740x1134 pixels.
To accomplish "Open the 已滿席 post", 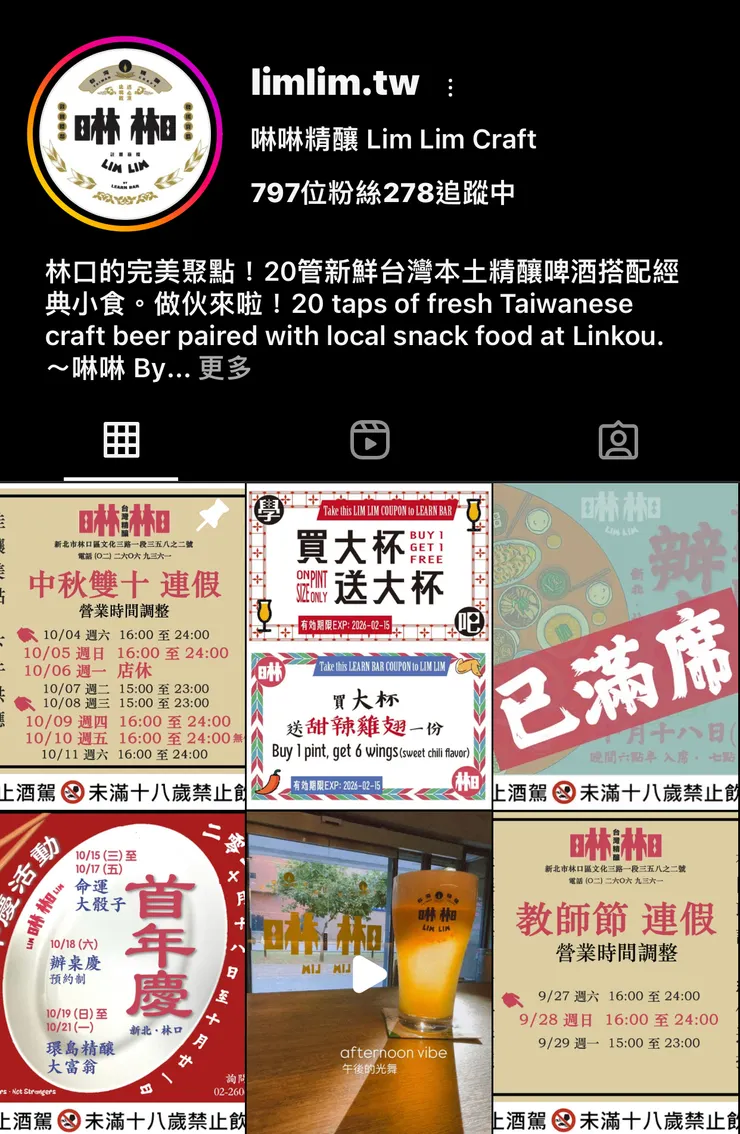I will pos(617,645).
